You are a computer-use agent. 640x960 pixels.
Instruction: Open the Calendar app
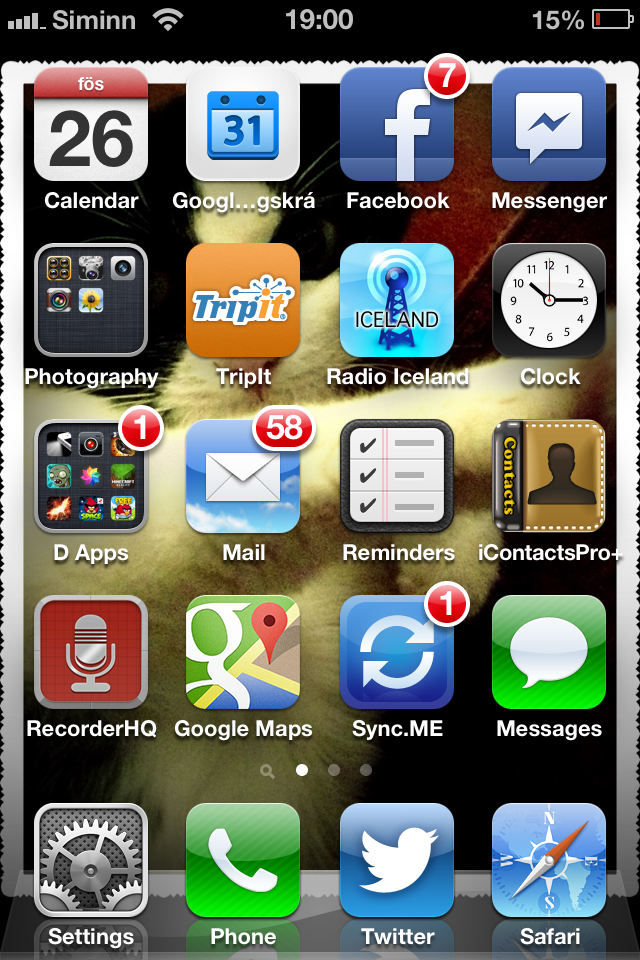[x=91, y=124]
